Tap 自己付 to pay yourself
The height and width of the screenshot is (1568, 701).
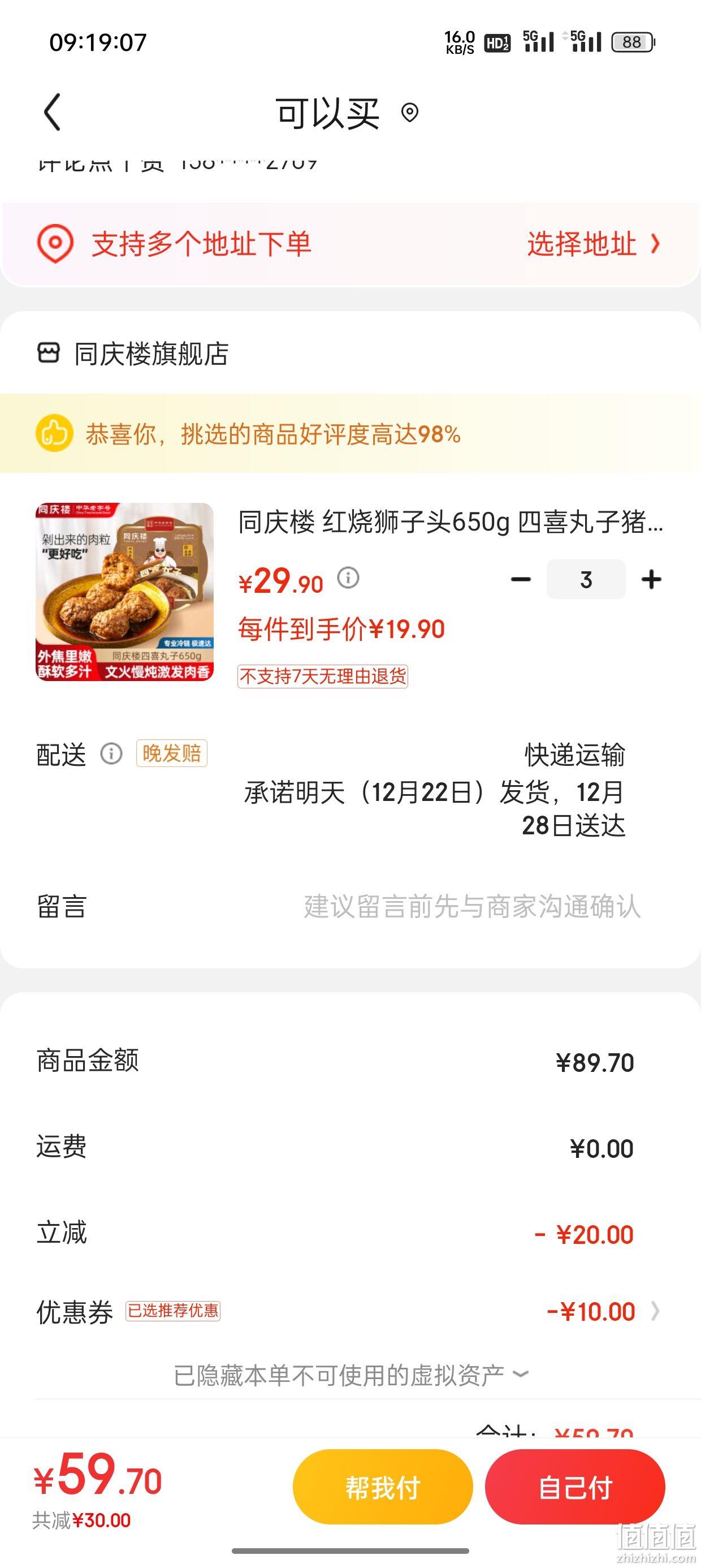pos(575,1487)
